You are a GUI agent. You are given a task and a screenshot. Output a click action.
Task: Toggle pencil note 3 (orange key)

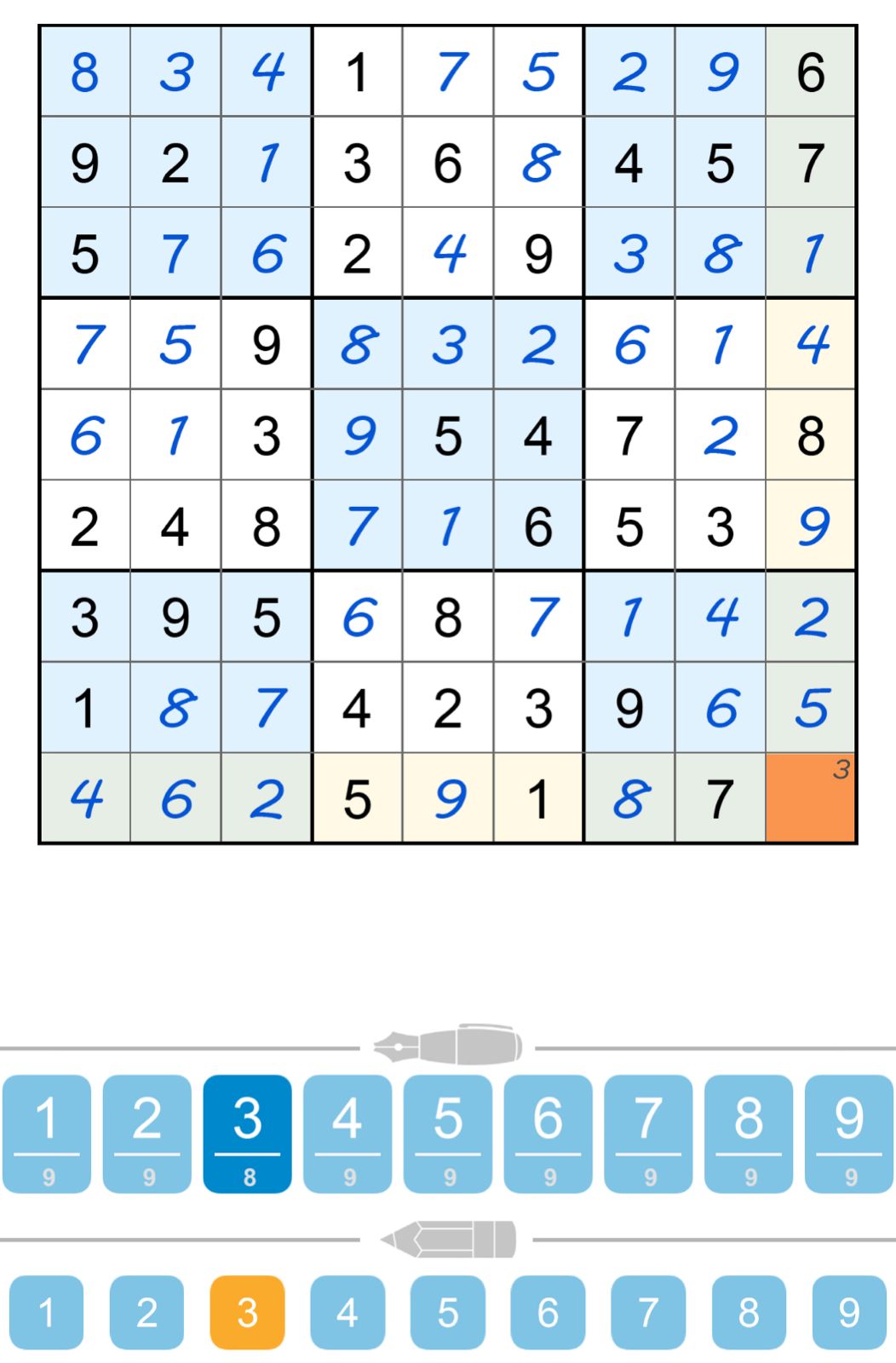point(247,1312)
